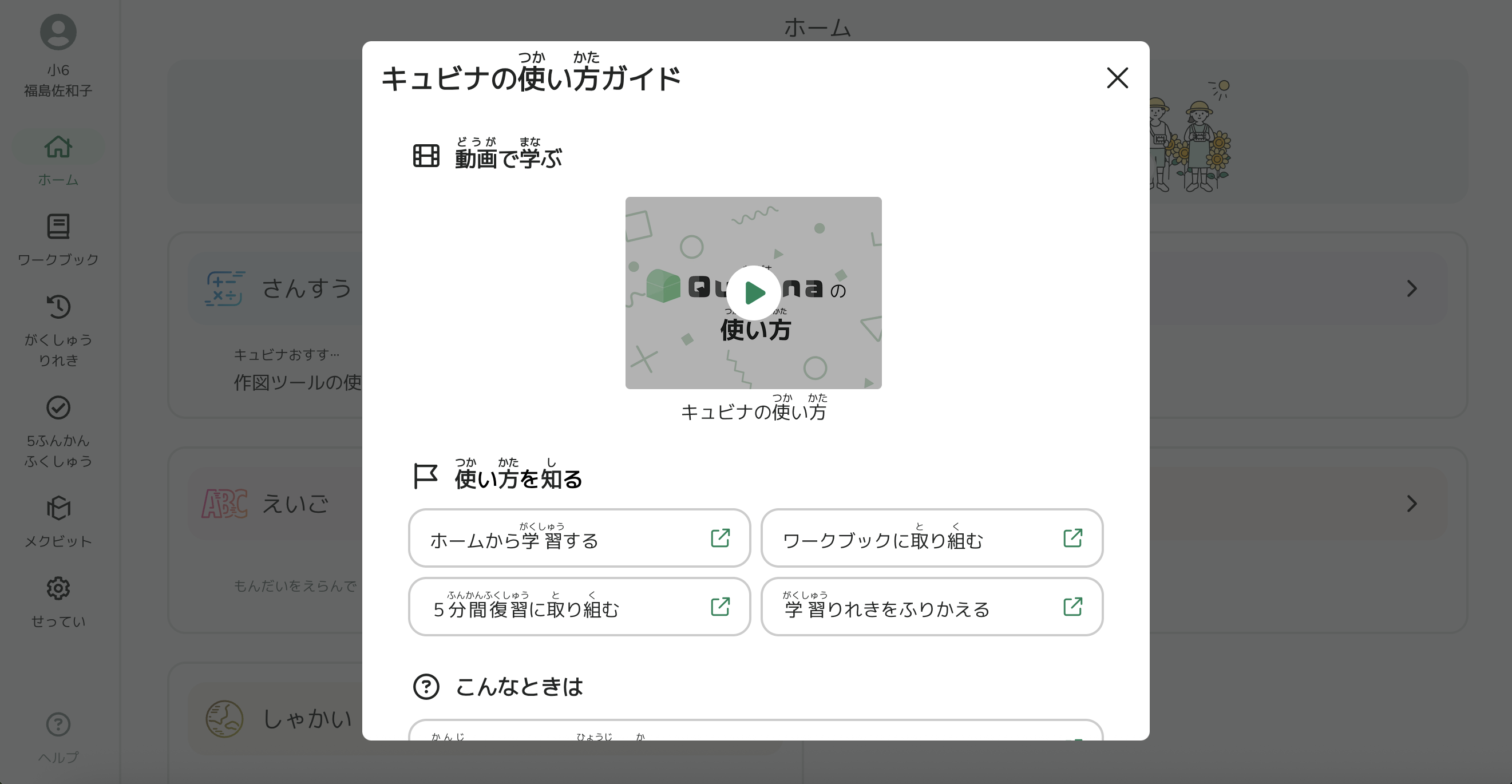Open the ワークブックに取り組む guide link

932,538
